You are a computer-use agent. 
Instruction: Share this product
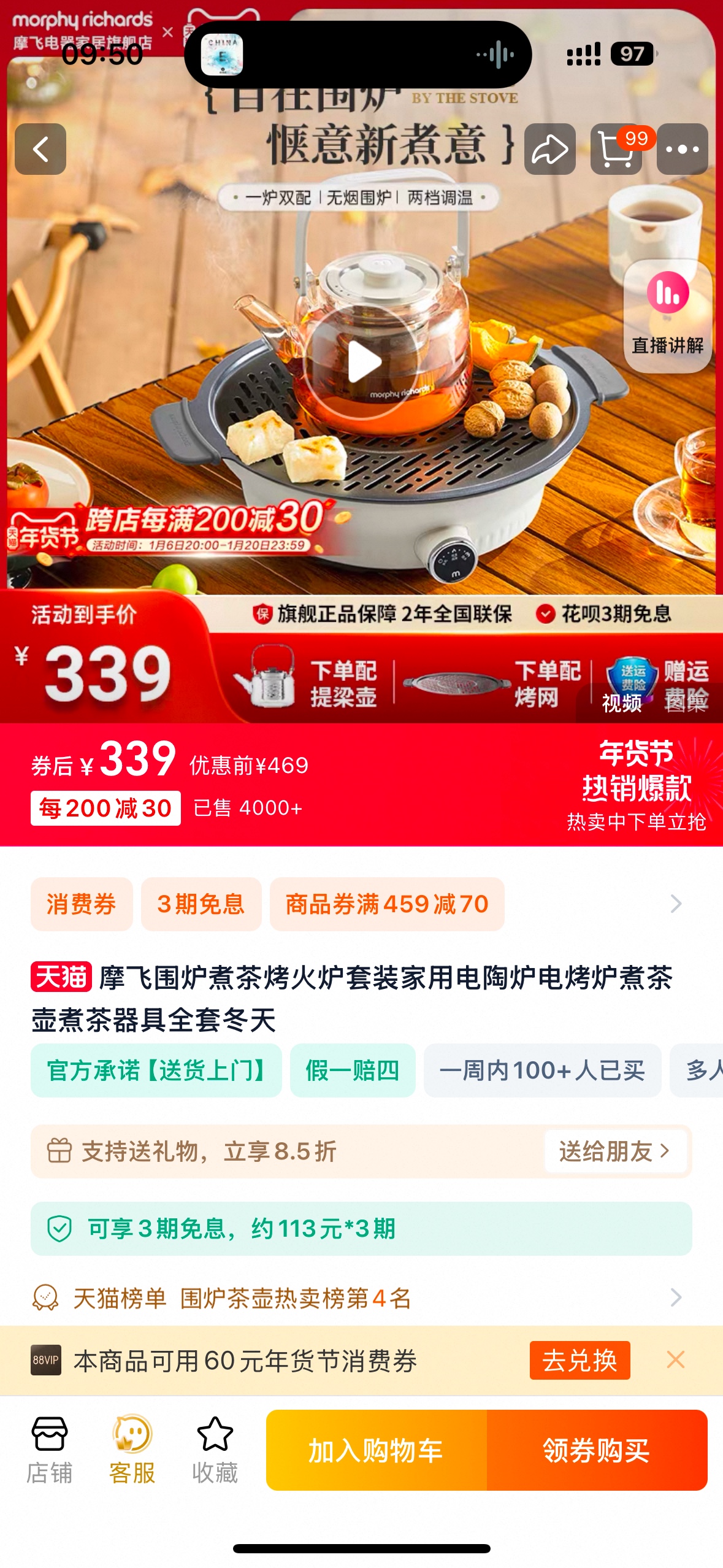[x=549, y=149]
